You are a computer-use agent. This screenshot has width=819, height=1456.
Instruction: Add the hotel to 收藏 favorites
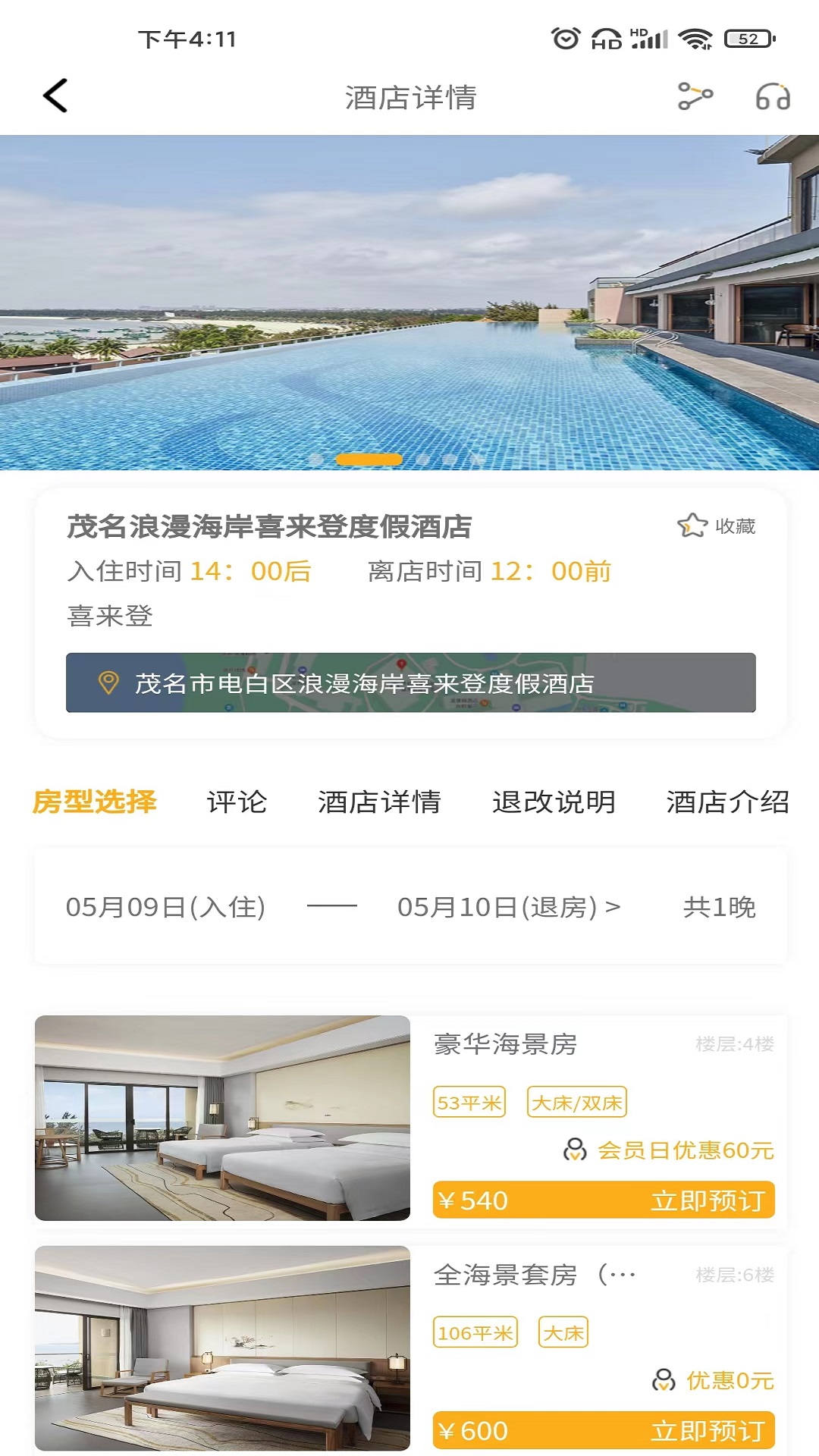coord(717,526)
